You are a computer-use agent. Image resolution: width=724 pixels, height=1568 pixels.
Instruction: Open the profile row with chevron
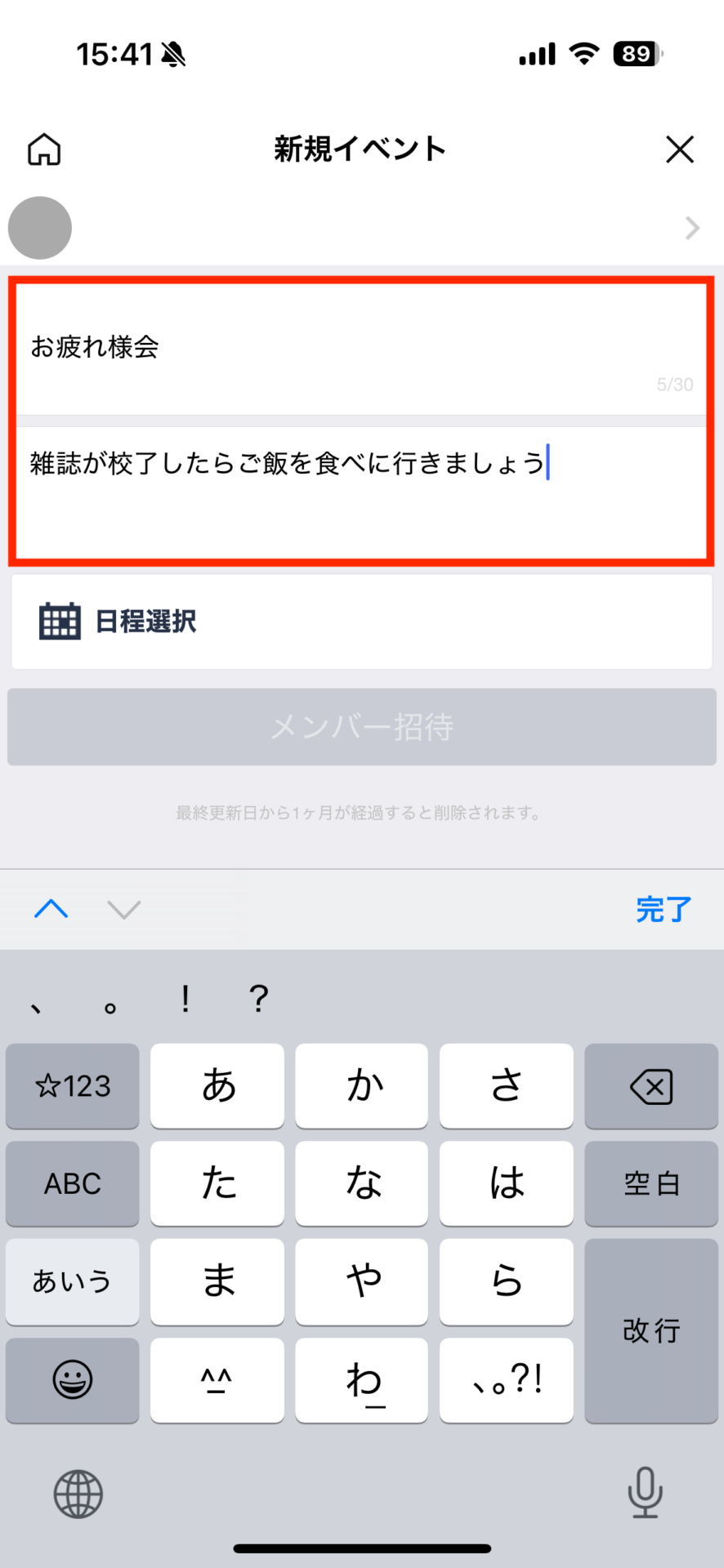click(362, 228)
